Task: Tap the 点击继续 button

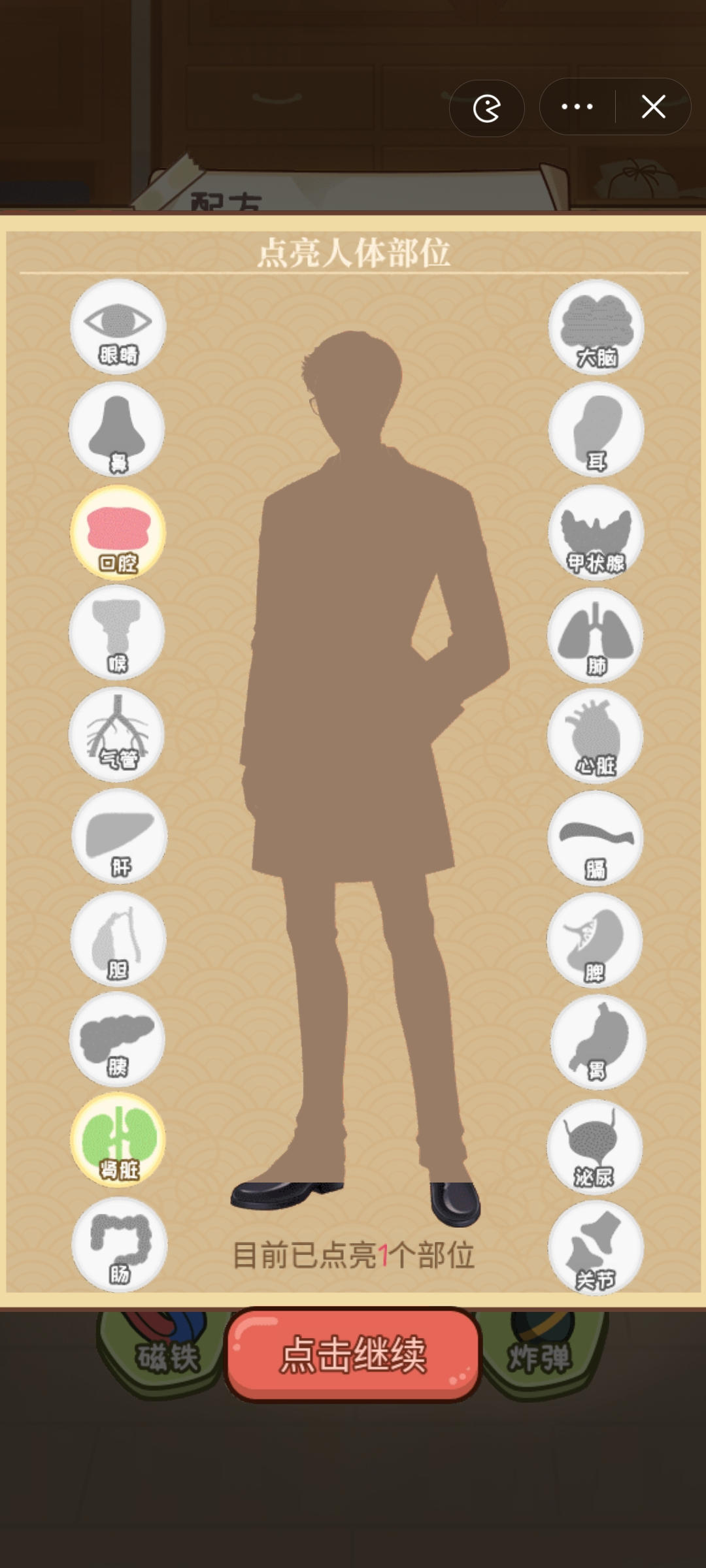Action: point(353,1354)
